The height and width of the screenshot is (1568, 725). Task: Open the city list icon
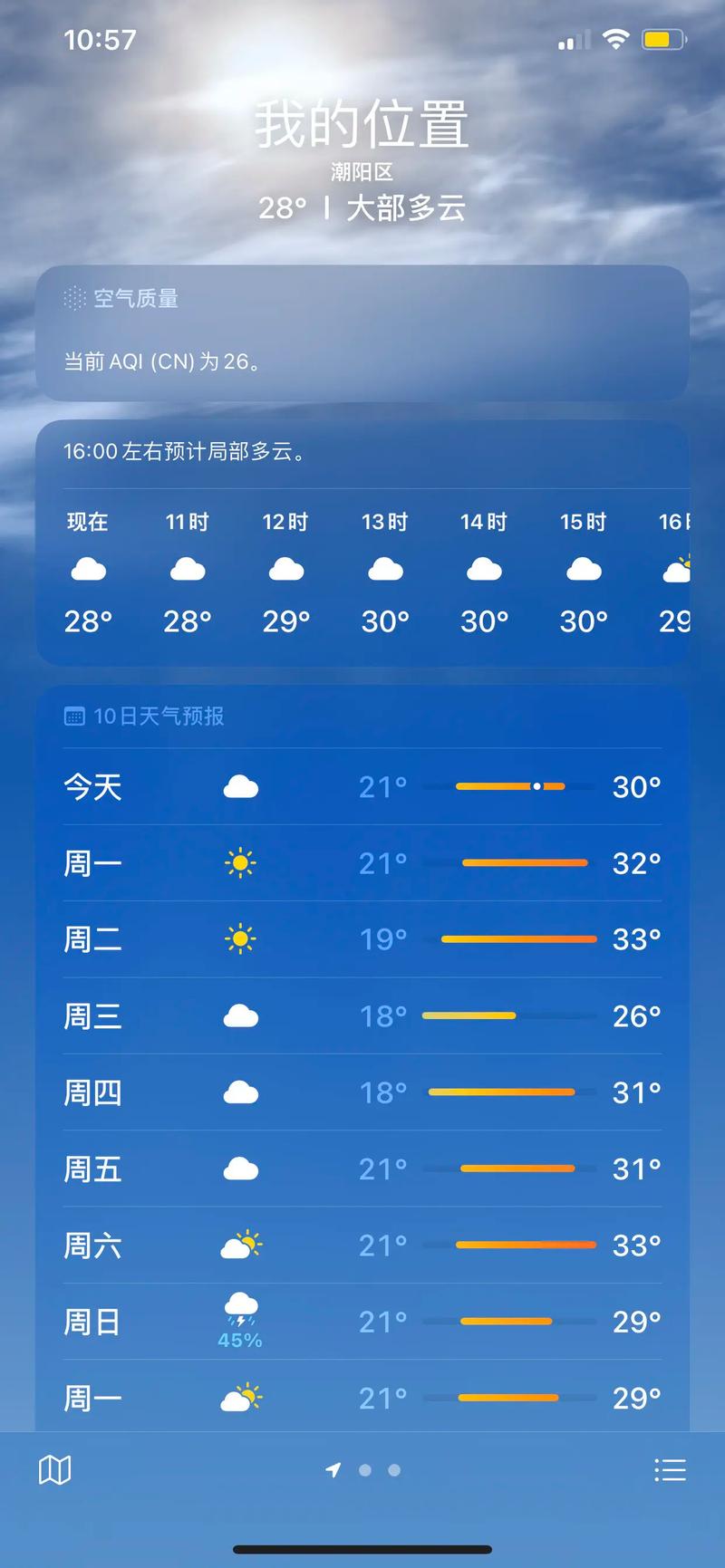pyautogui.click(x=670, y=1470)
